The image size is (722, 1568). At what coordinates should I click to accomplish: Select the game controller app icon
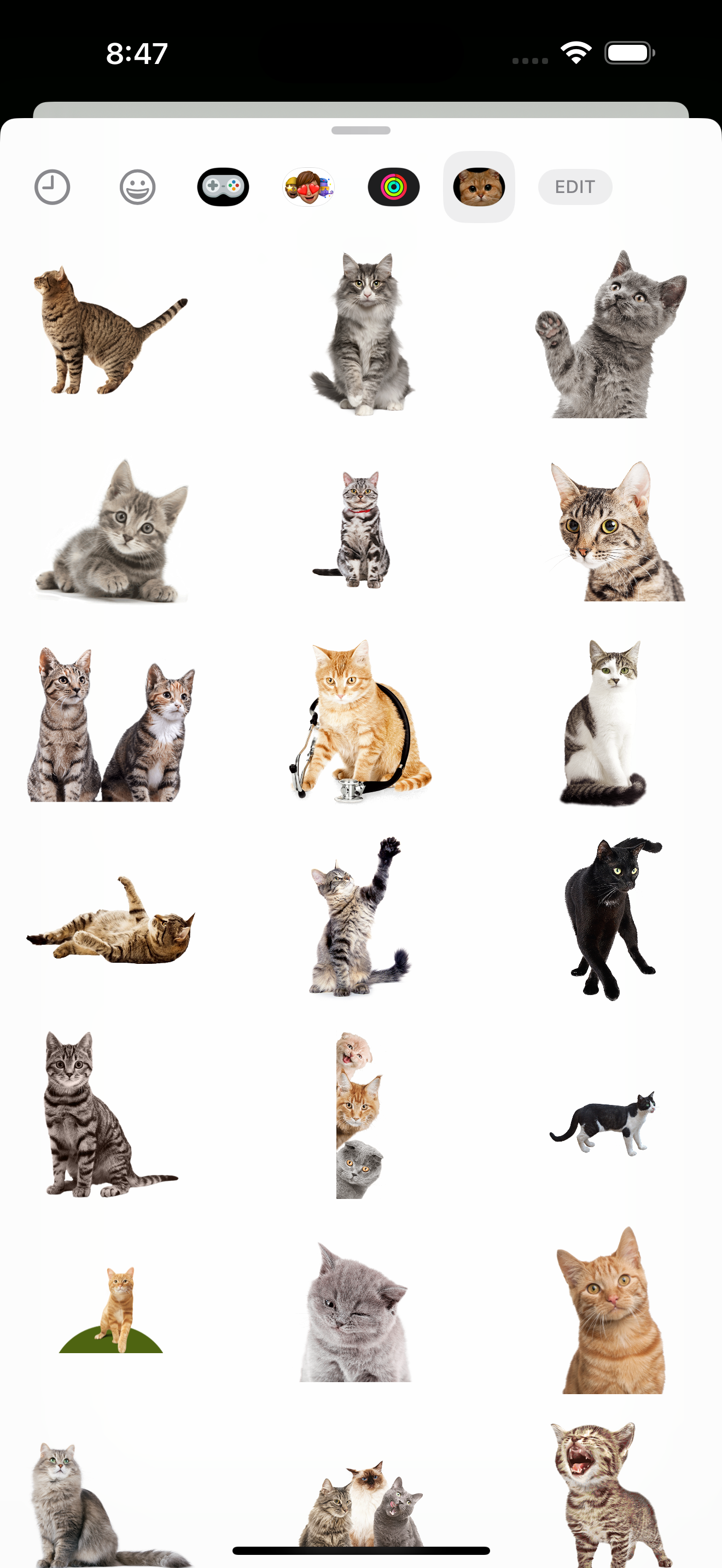coord(223,187)
